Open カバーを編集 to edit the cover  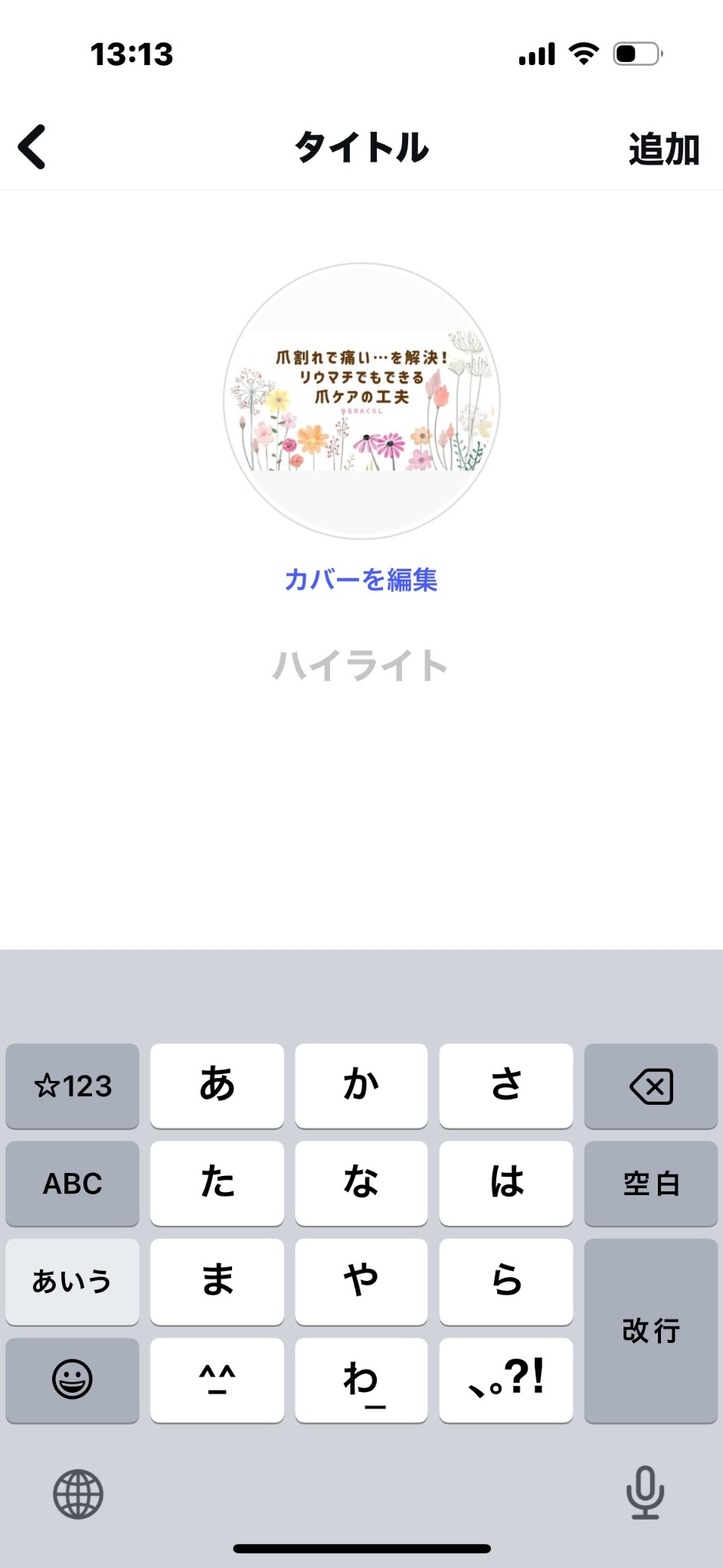coord(361,580)
